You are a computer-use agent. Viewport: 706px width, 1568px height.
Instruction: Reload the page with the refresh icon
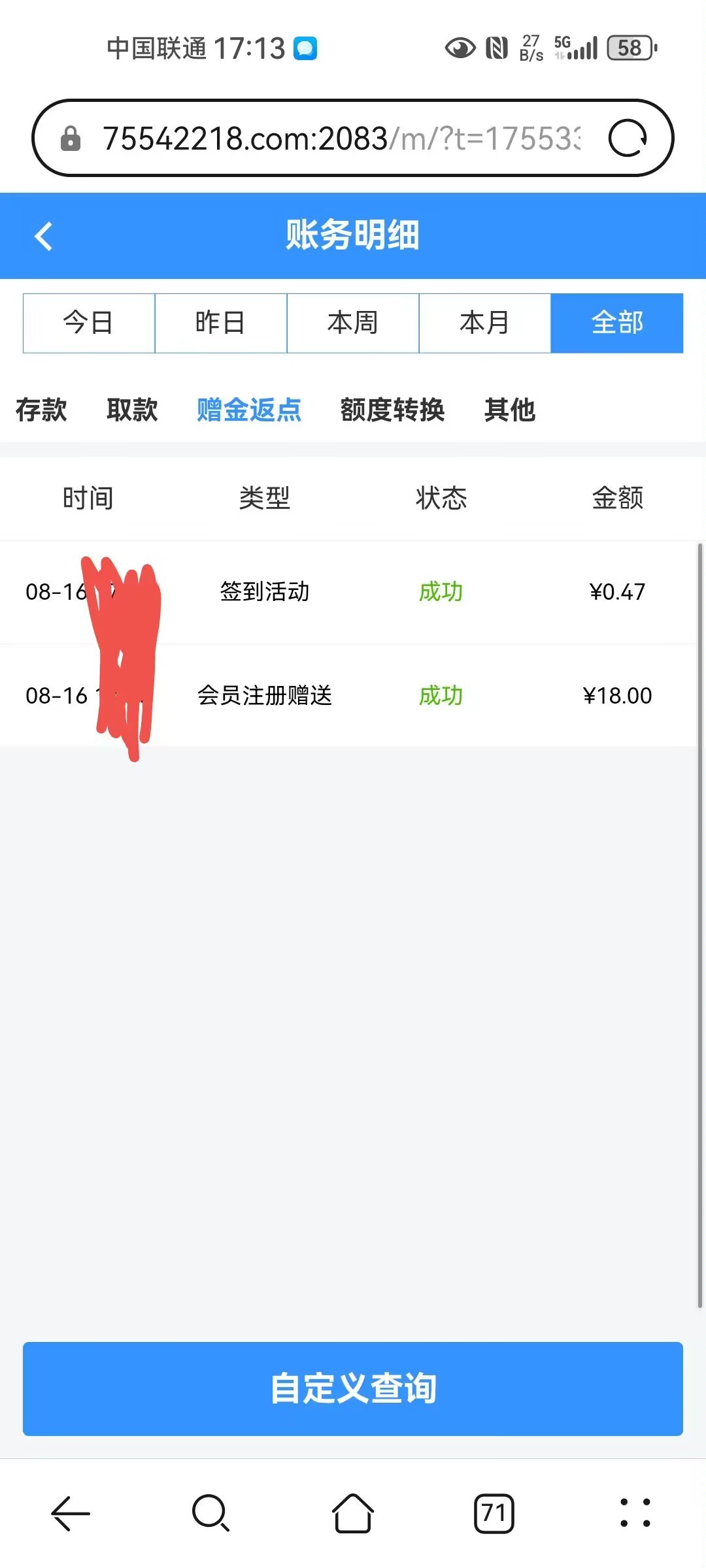point(628,138)
